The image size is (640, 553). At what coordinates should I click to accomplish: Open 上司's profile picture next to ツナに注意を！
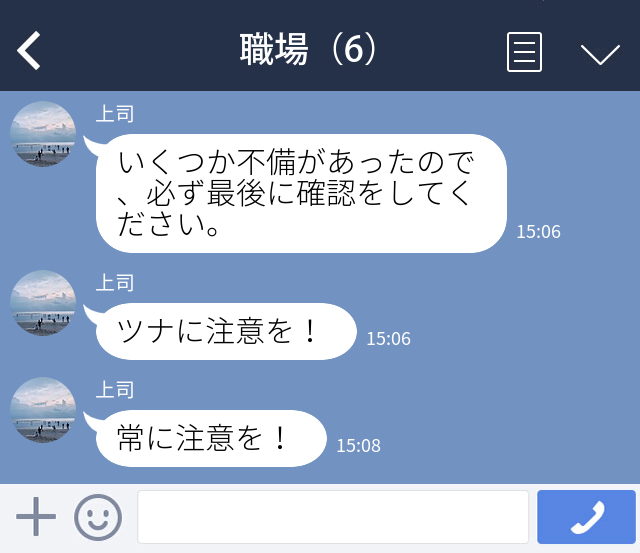point(43,303)
